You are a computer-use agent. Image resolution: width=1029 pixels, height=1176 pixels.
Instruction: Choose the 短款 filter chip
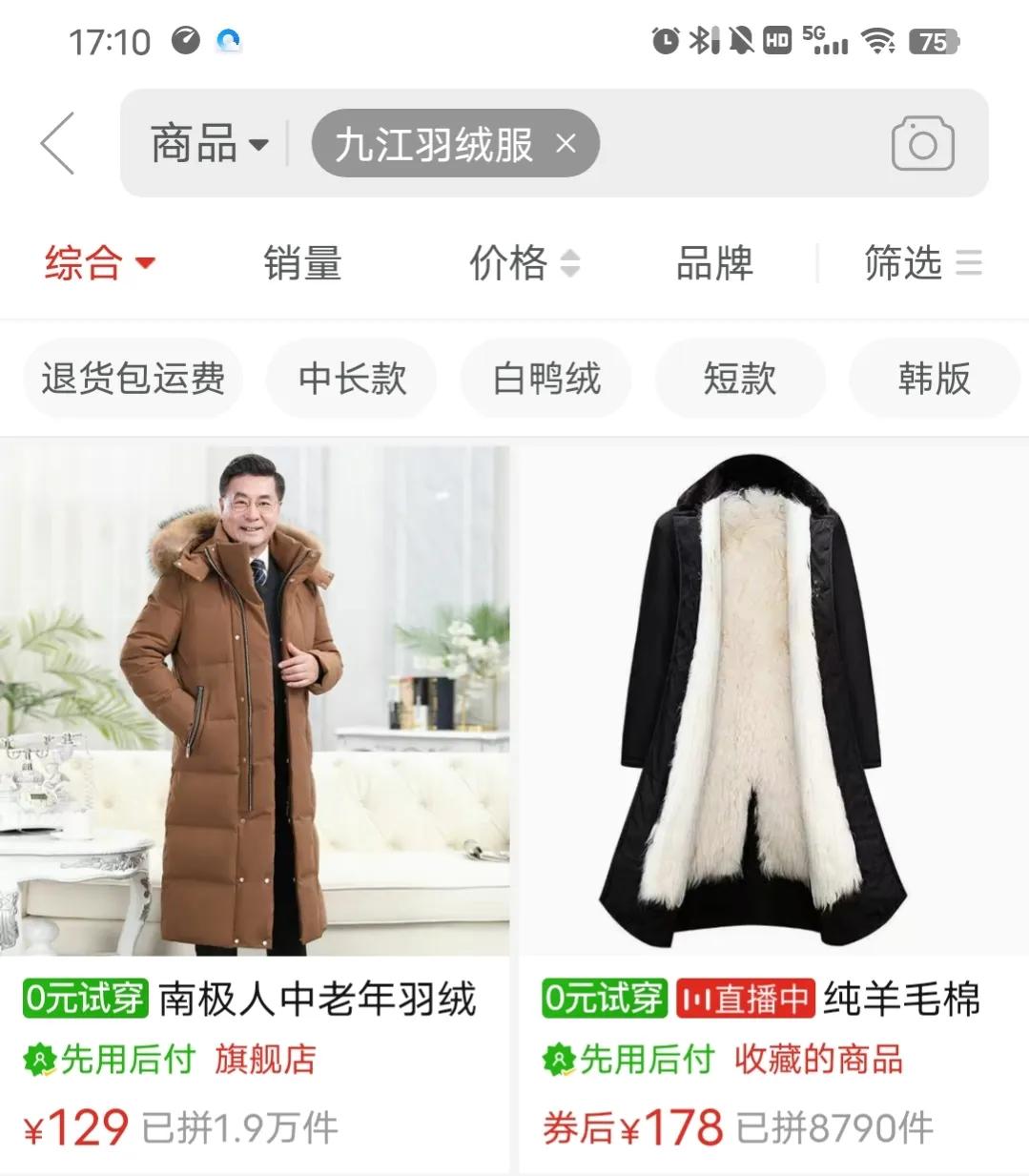pyautogui.click(x=740, y=379)
